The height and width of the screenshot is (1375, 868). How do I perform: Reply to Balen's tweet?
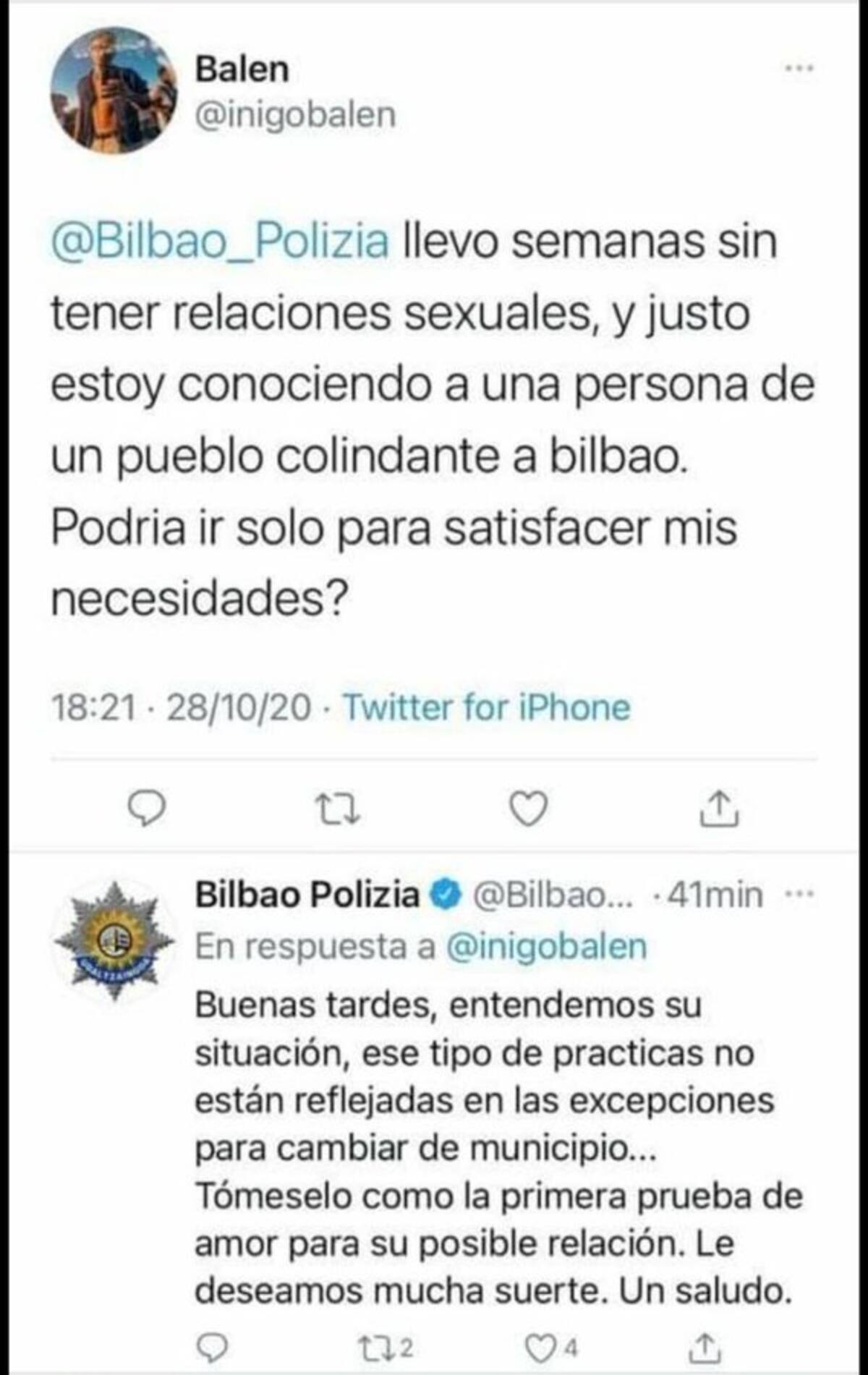click(148, 809)
